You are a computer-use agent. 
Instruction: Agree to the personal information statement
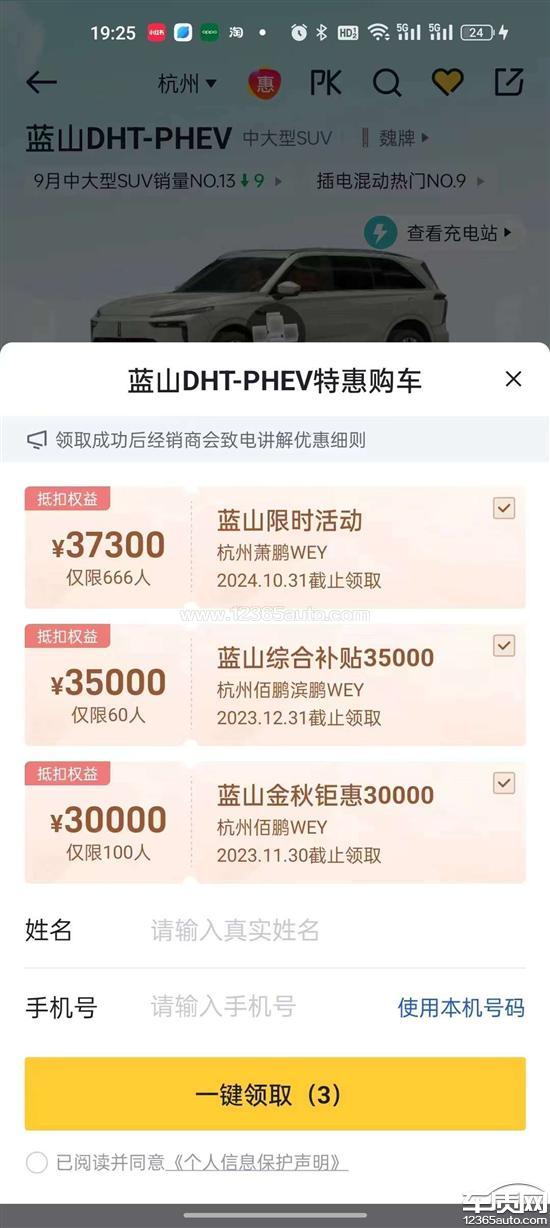[x=36, y=1162]
